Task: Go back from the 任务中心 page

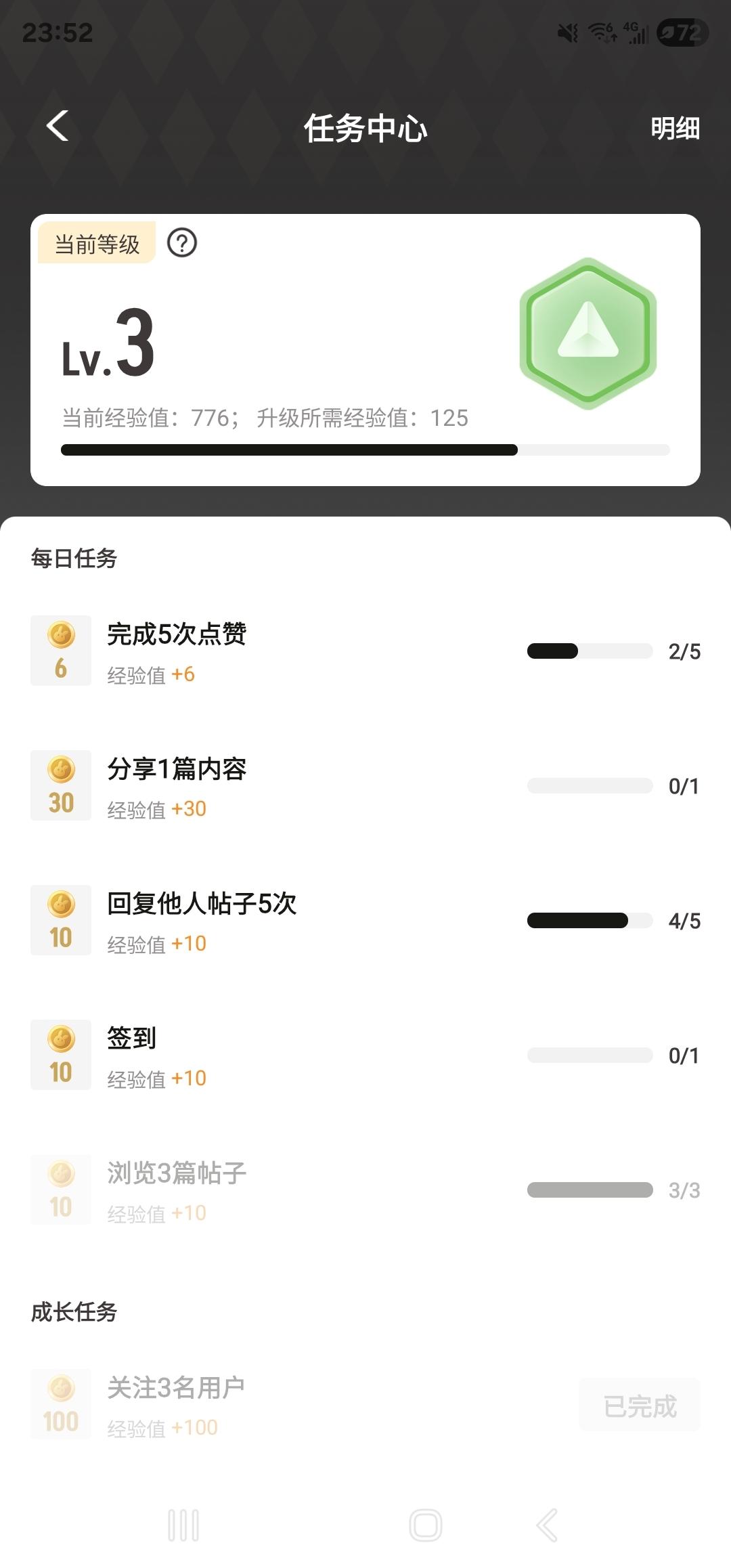Action: tap(58, 127)
